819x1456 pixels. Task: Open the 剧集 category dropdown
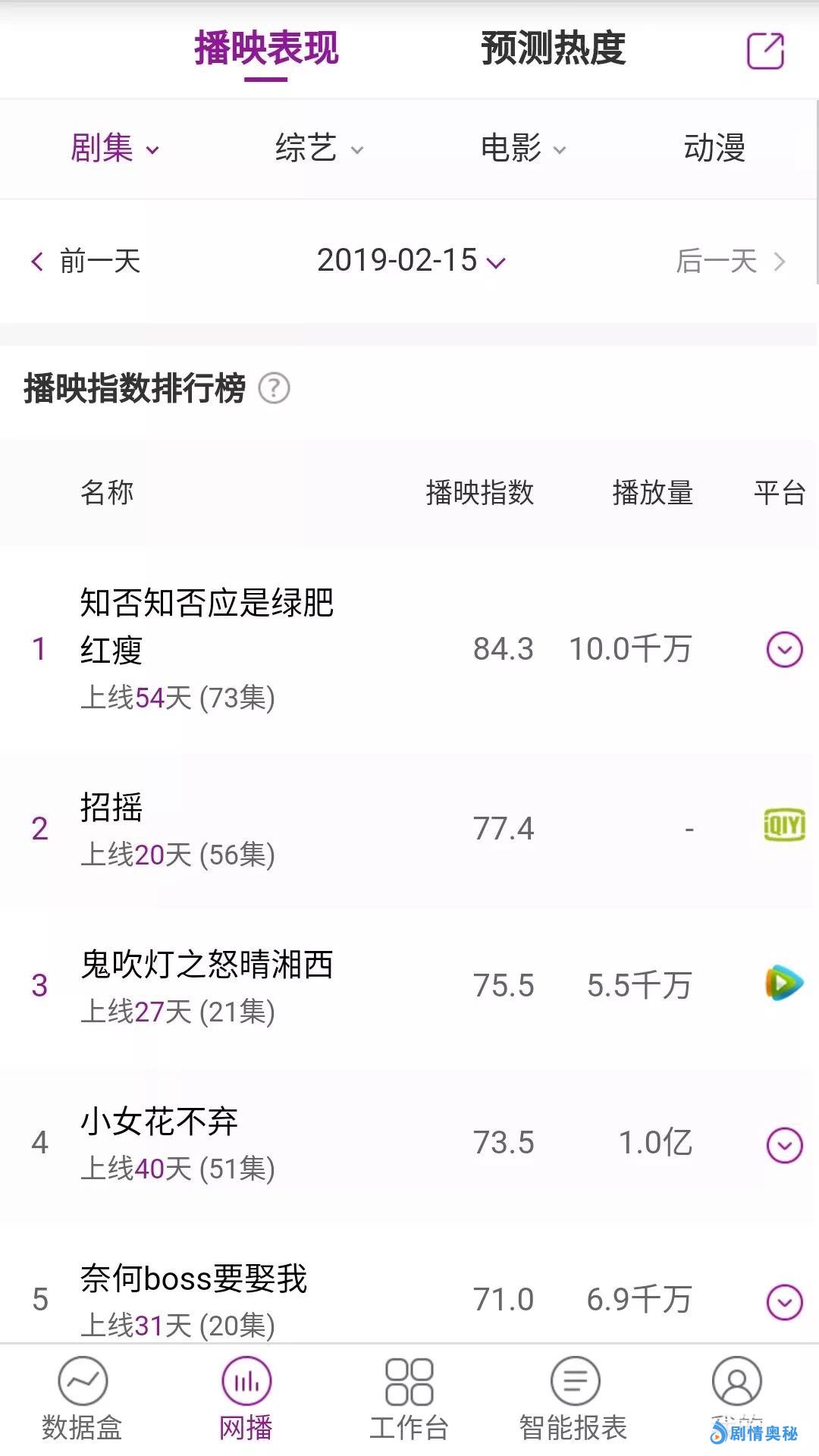[115, 148]
